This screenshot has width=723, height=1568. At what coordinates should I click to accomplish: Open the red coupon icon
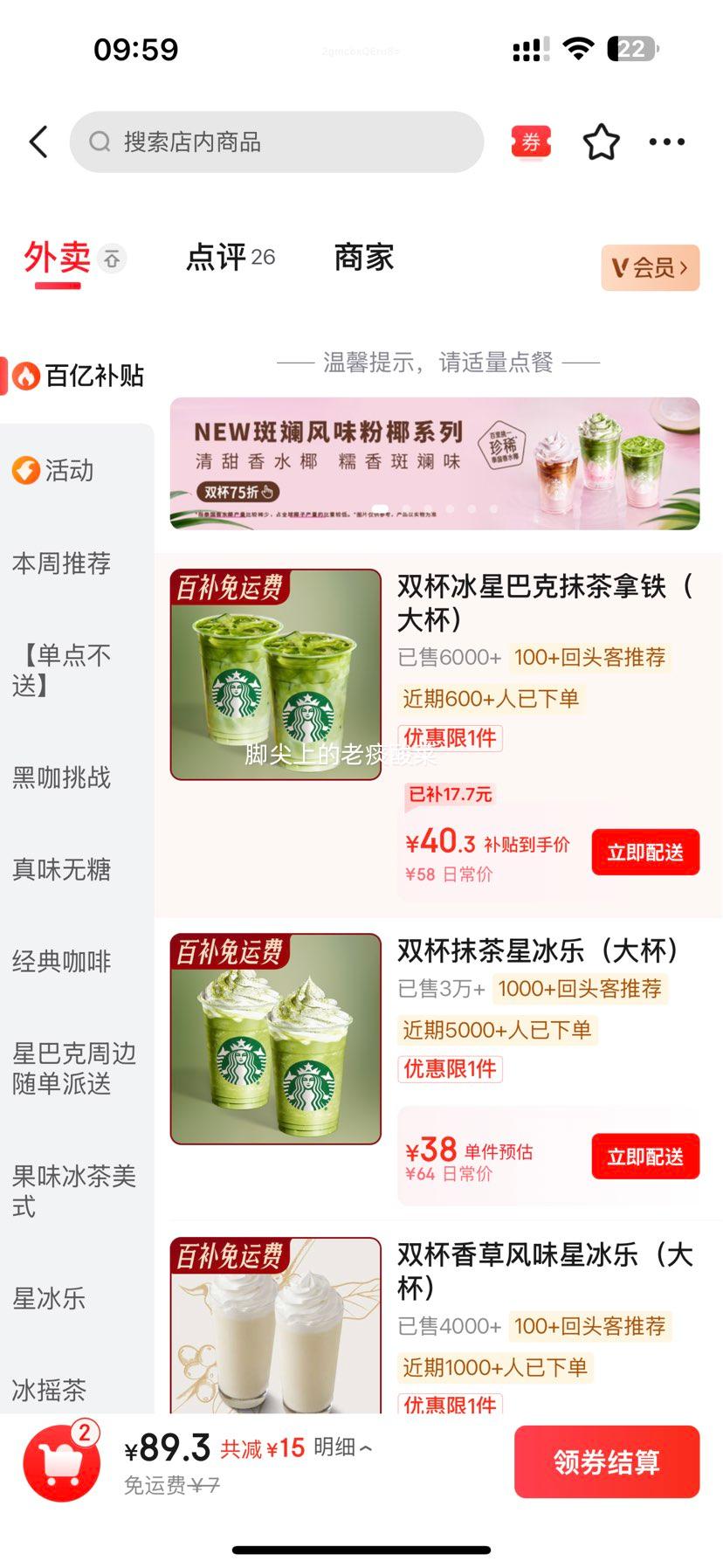[x=531, y=142]
